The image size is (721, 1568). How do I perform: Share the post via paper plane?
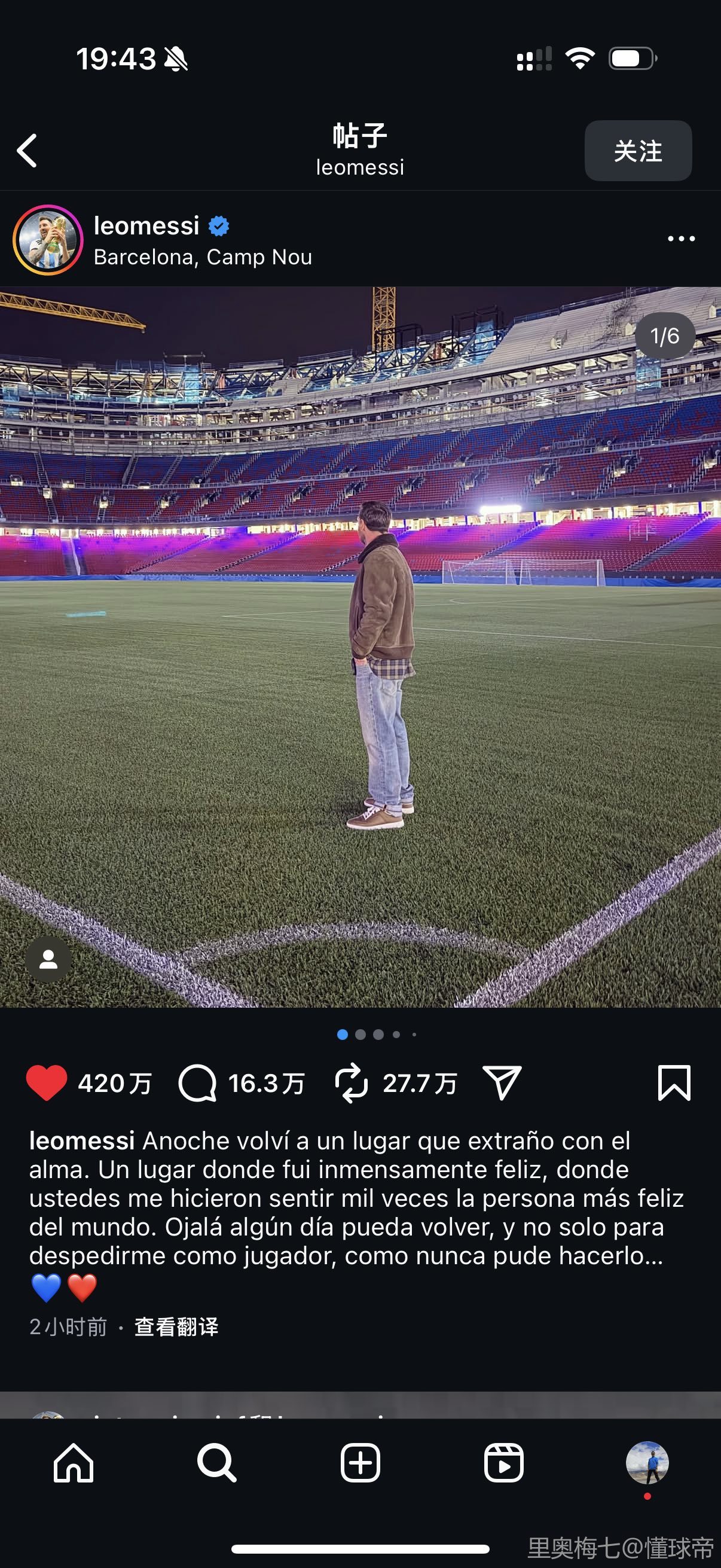502,1083
